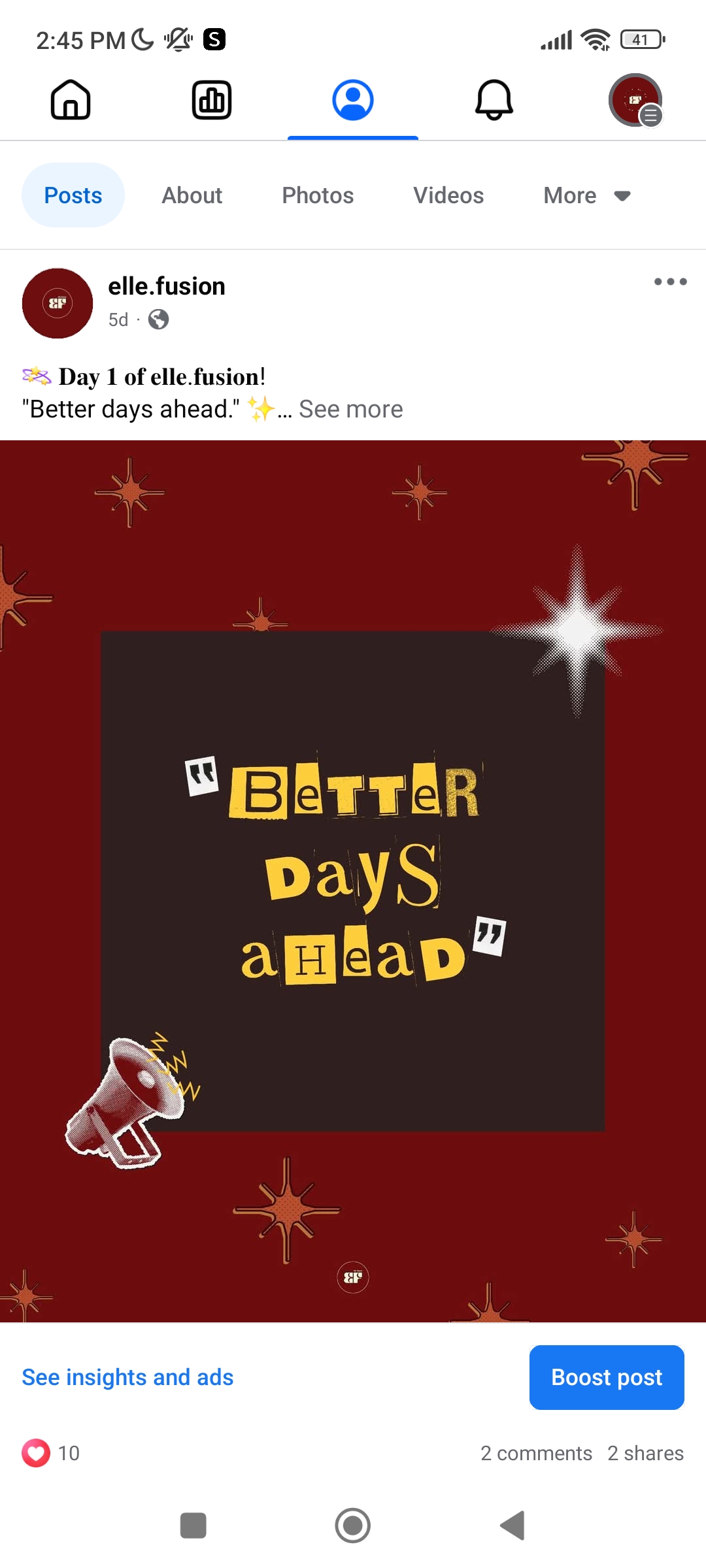Open the professional dashboard tab
Image resolution: width=706 pixels, height=1568 pixels.
pos(212,100)
